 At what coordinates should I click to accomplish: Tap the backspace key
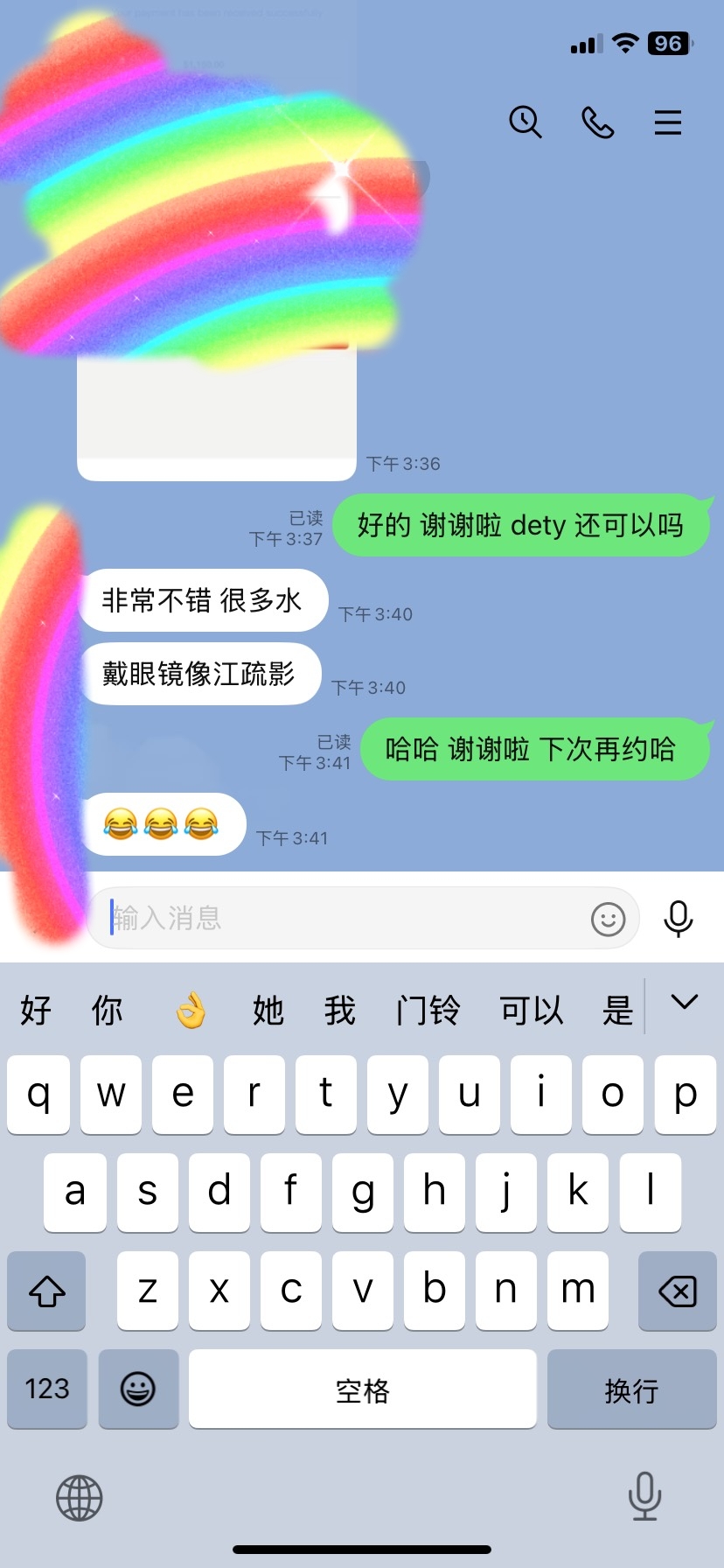677,1291
